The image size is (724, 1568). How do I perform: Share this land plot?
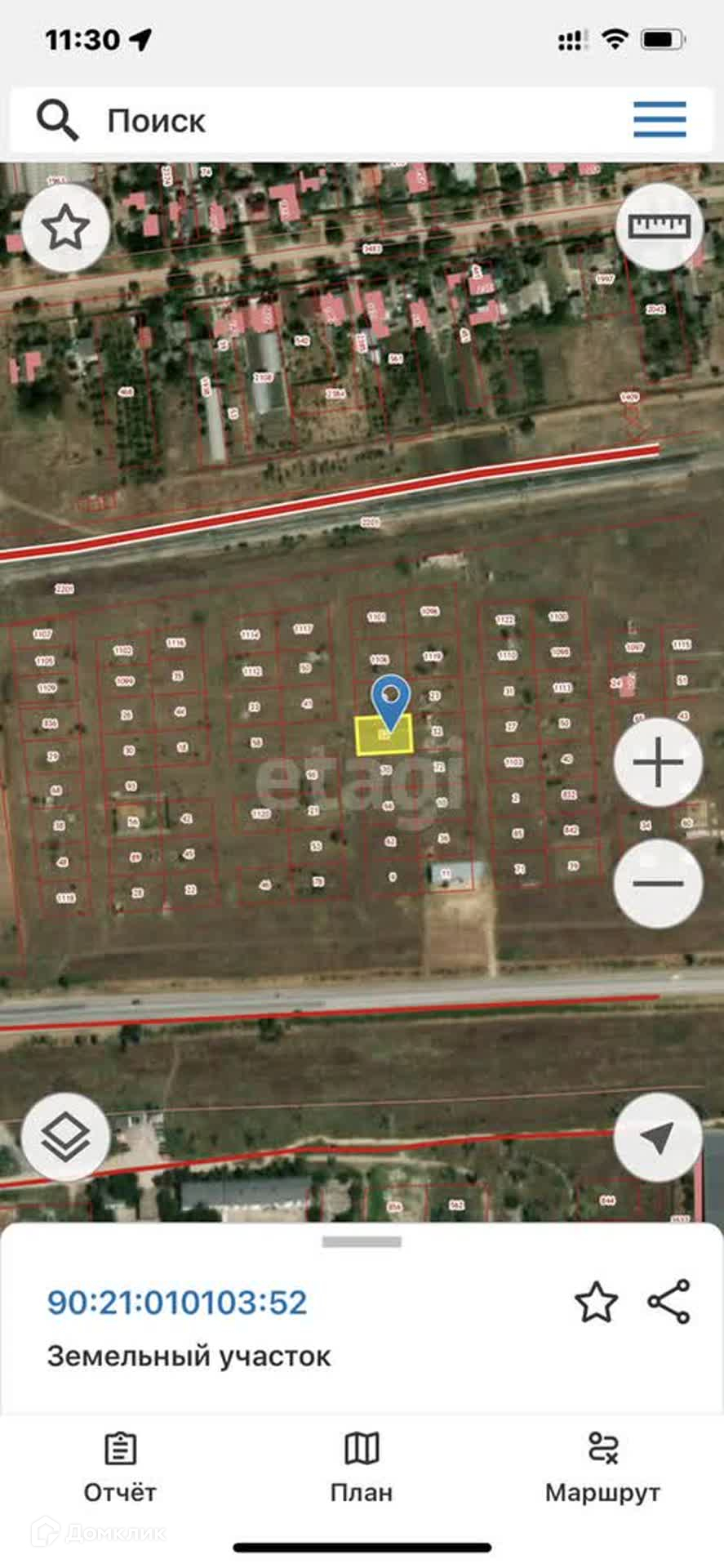pos(669,1302)
